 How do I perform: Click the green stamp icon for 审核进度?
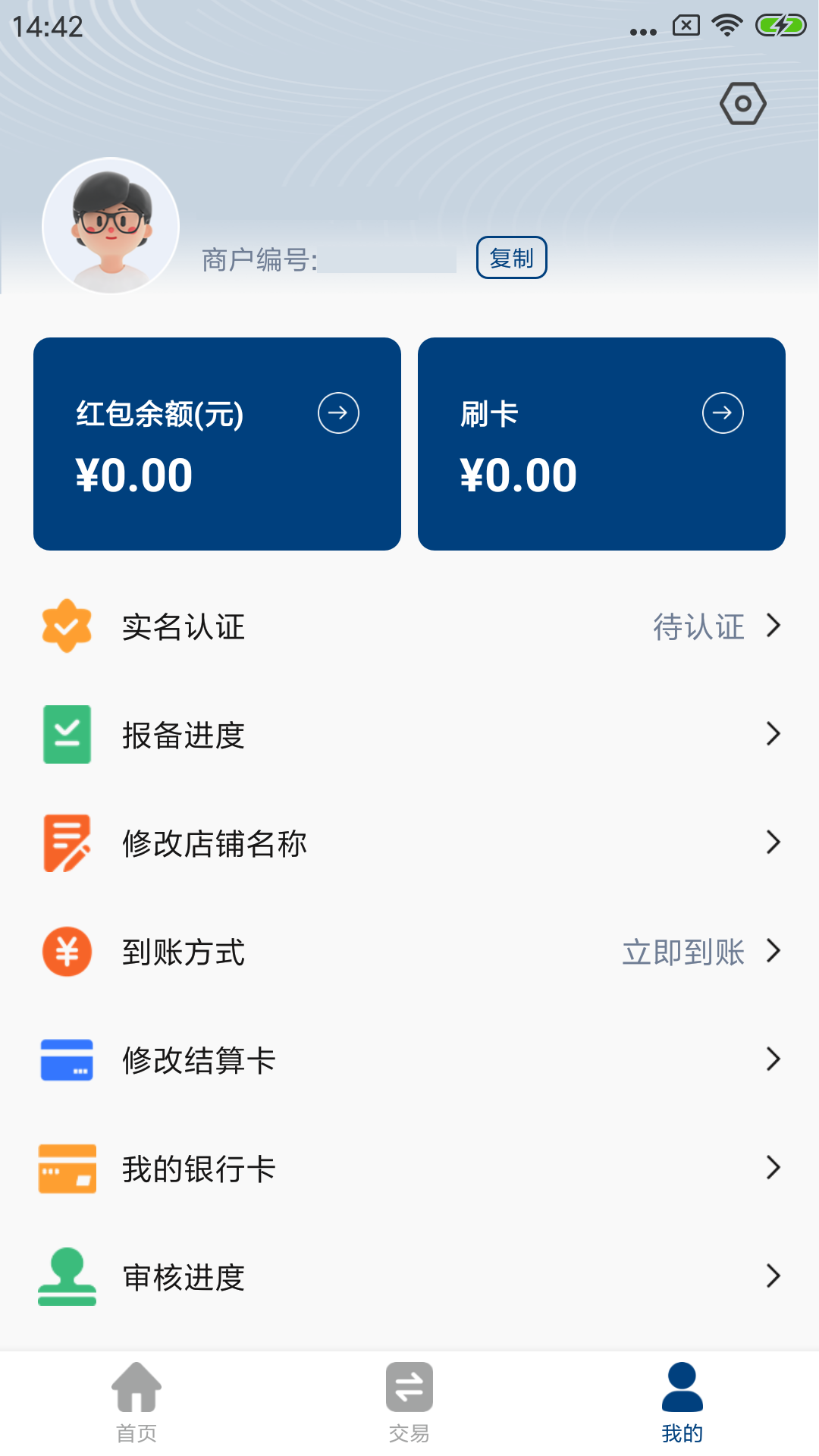67,1278
